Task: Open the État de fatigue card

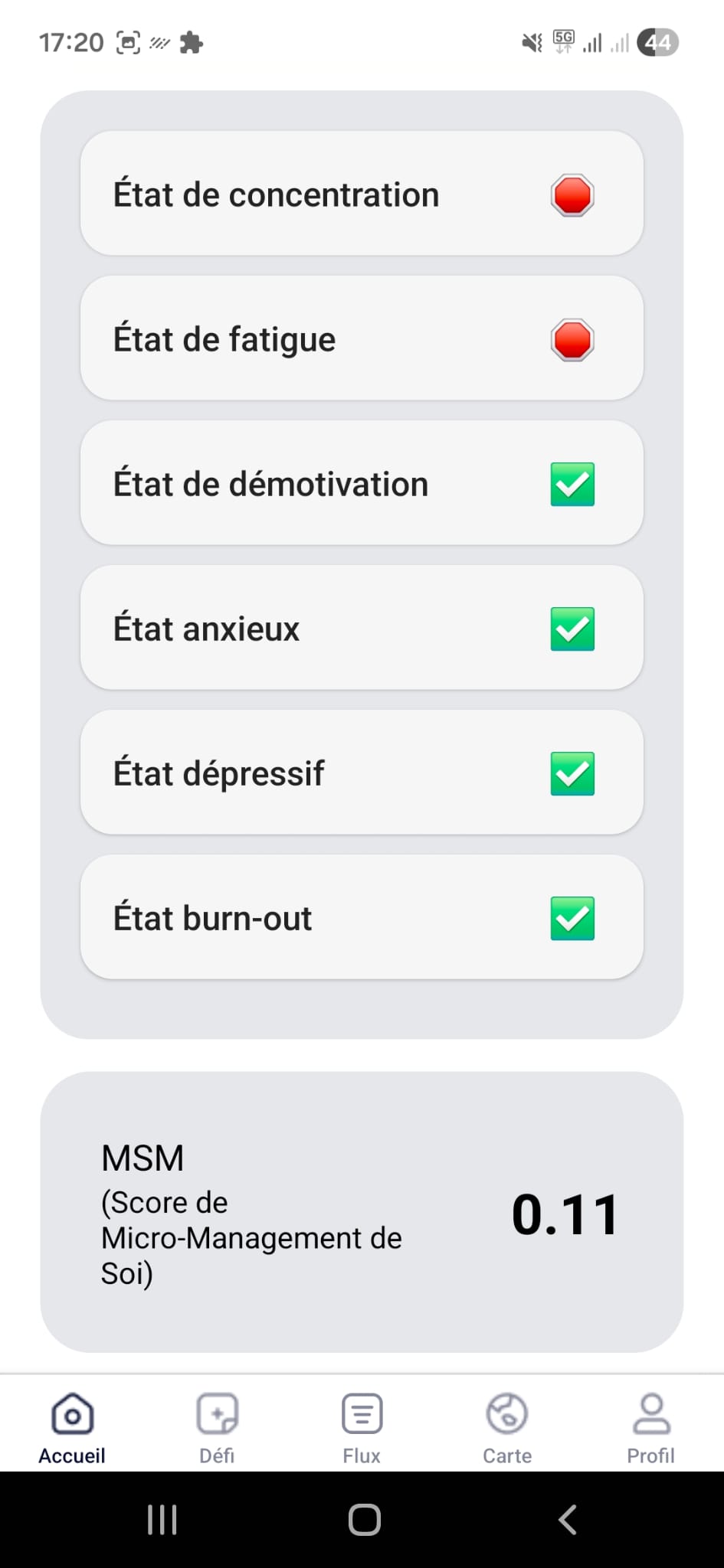Action: 362,338
